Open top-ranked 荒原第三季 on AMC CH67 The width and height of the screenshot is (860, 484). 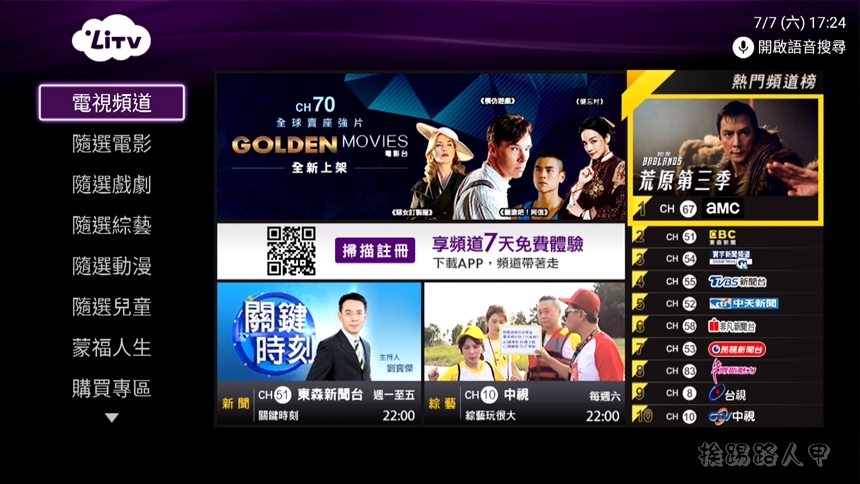coord(727,160)
